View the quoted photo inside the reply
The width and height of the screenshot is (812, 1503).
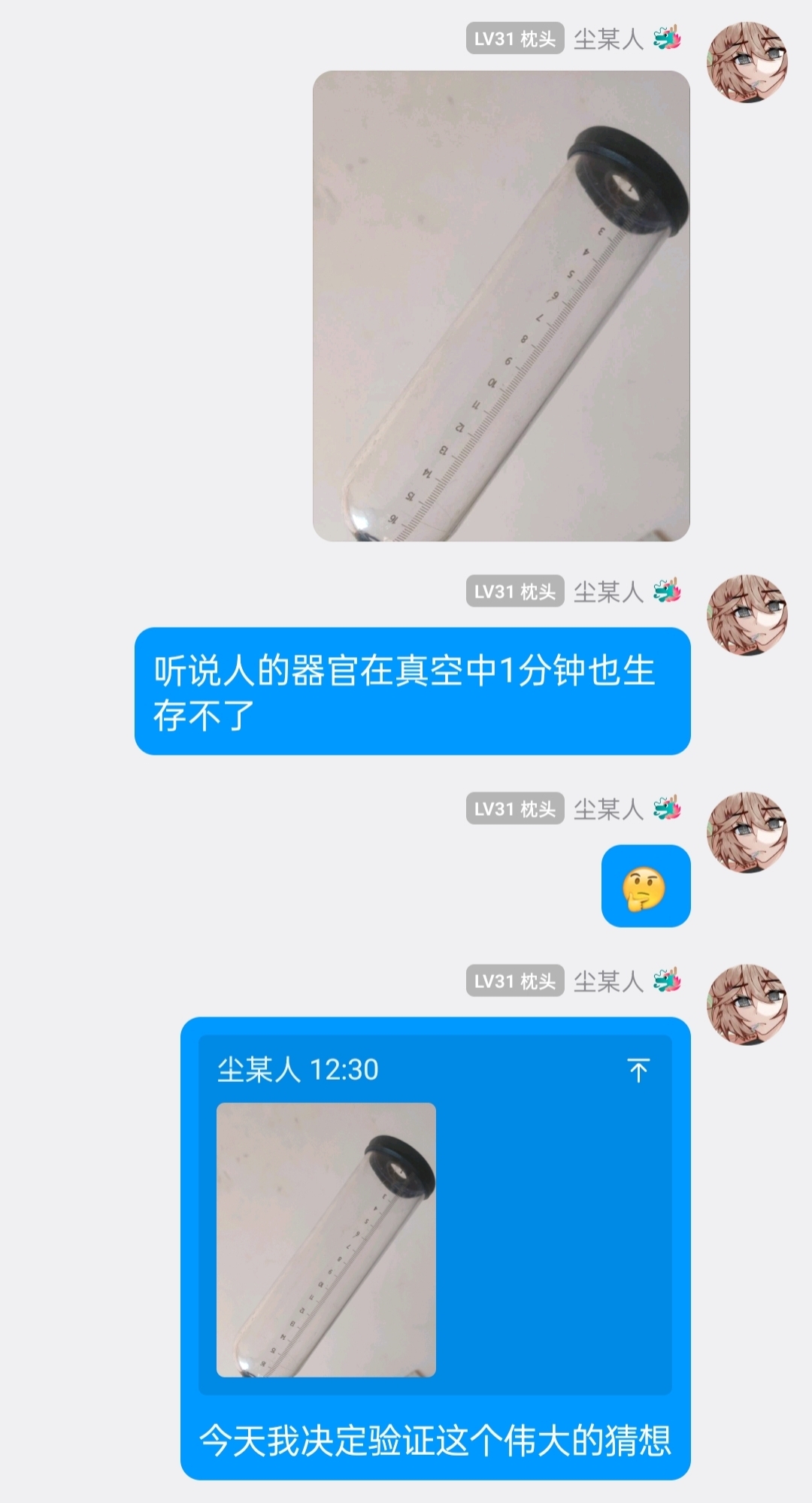tap(326, 1240)
